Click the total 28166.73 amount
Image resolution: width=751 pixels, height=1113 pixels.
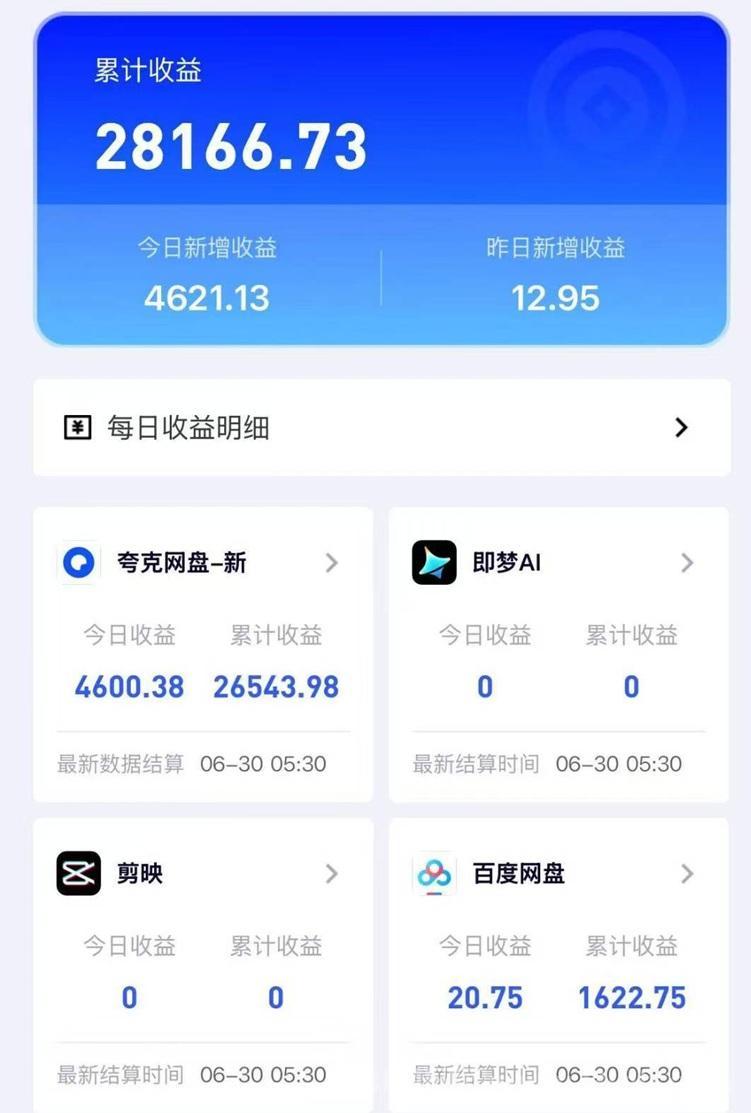231,145
